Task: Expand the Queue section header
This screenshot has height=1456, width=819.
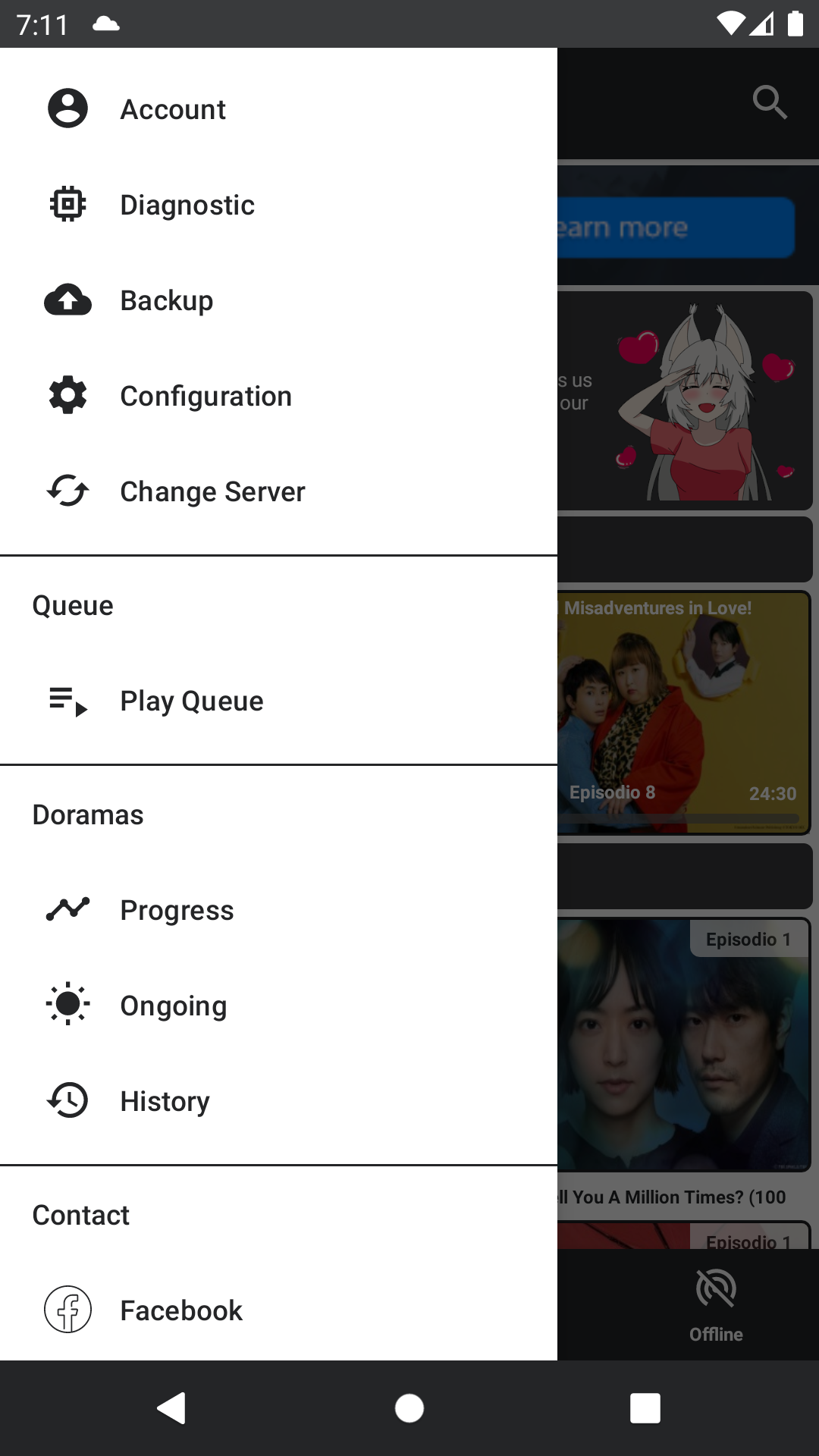Action: 73,604
